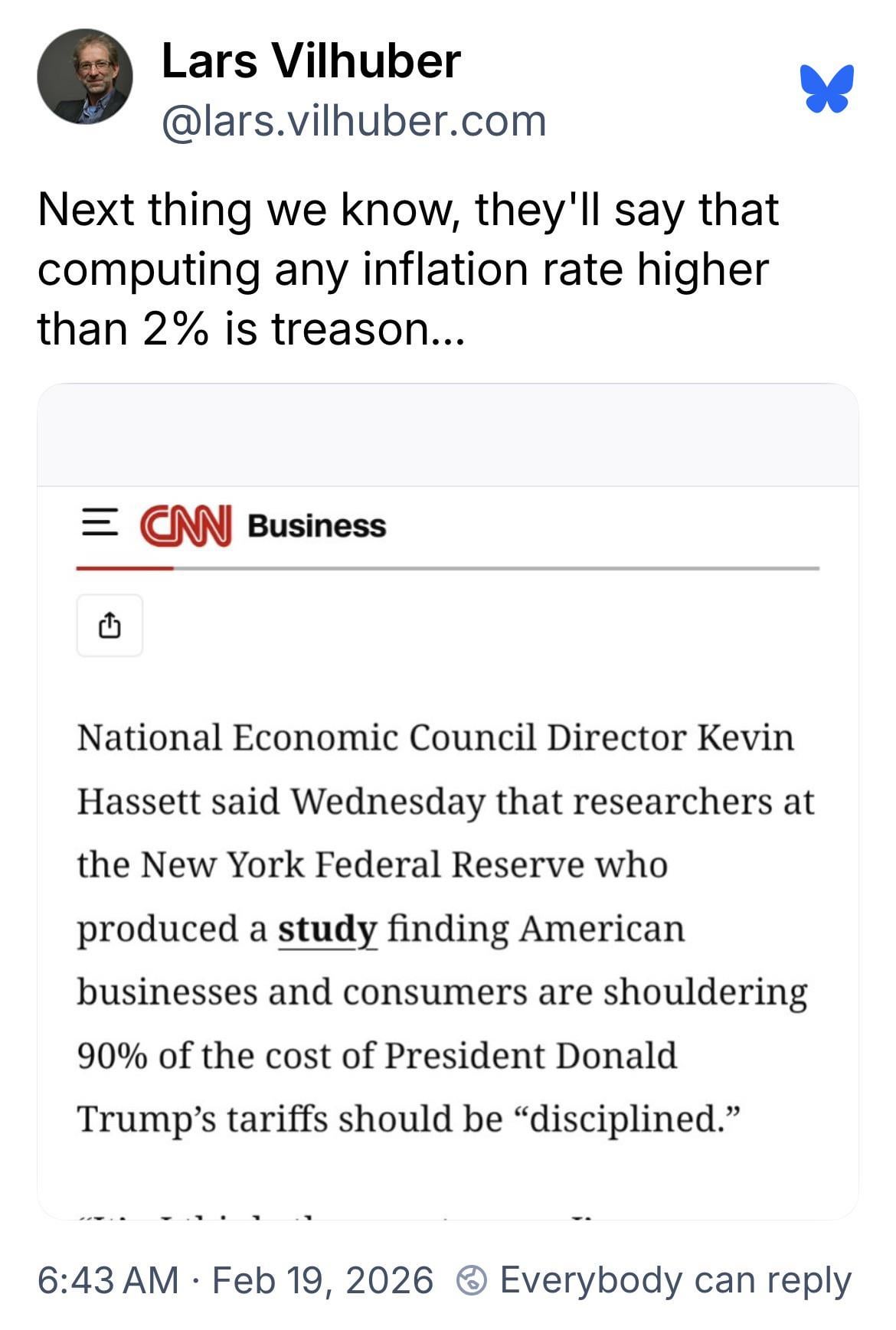
Task: Check the 'Everybody can reply' setting
Action: (653, 1280)
